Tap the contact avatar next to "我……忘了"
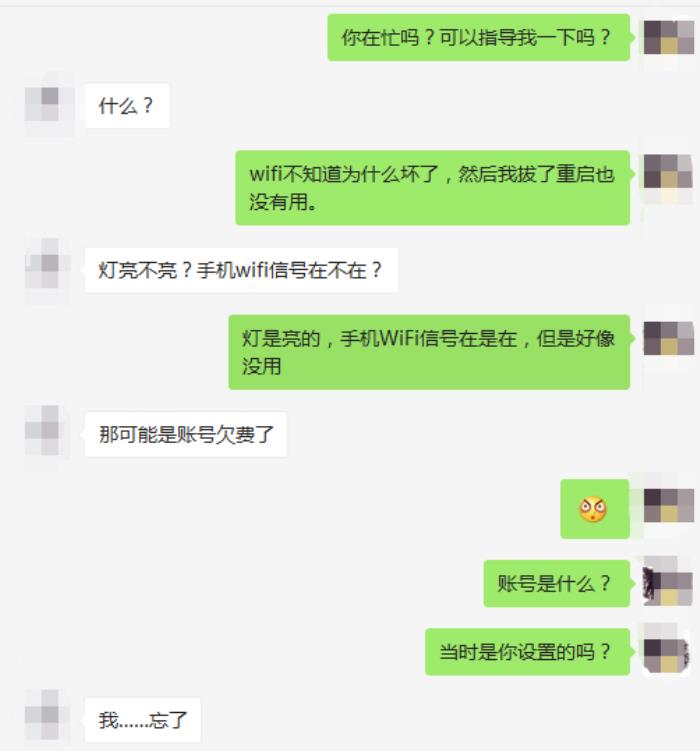700x751 pixels. point(47,719)
